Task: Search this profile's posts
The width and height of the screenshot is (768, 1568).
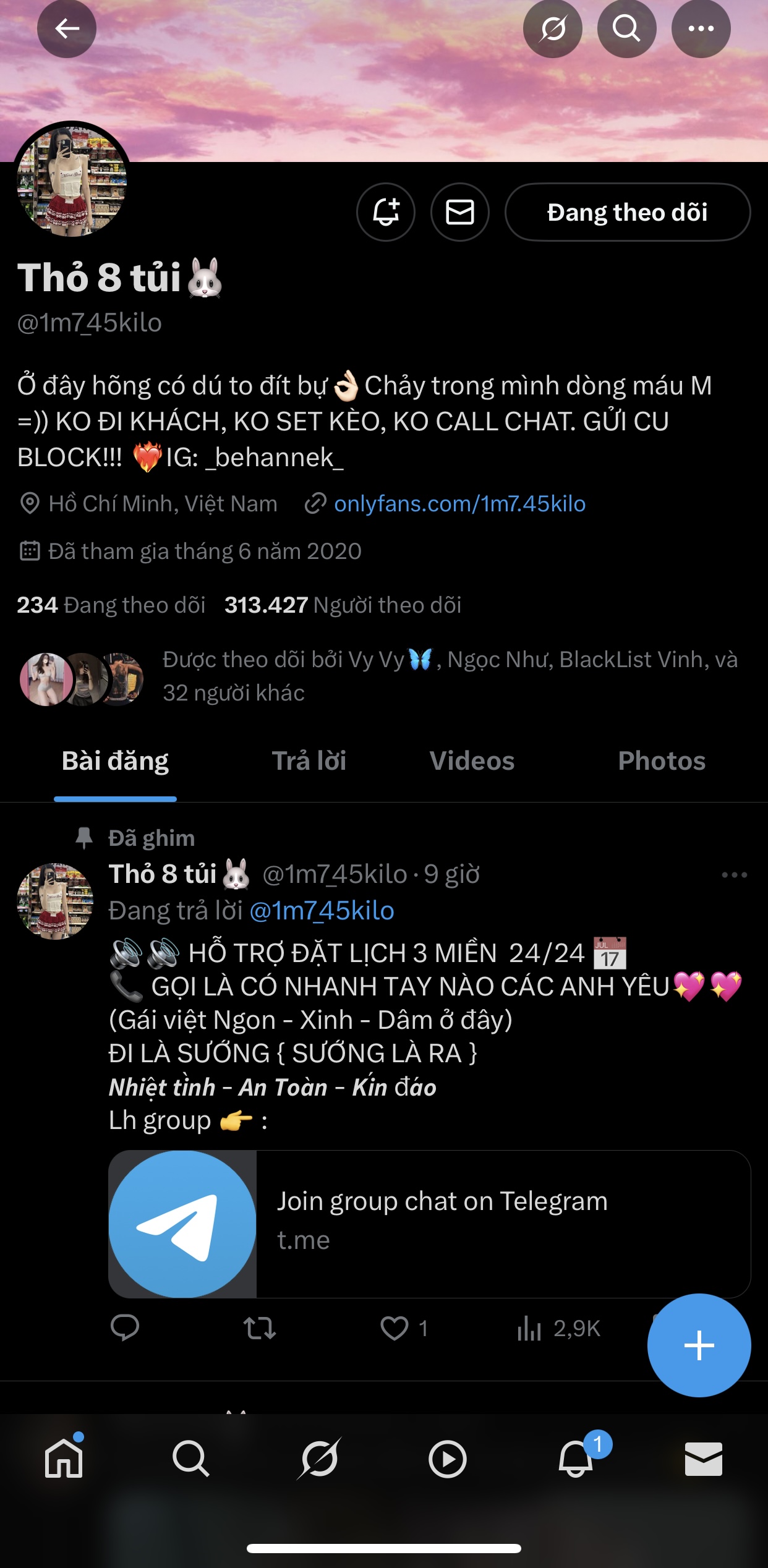Action: (626, 28)
